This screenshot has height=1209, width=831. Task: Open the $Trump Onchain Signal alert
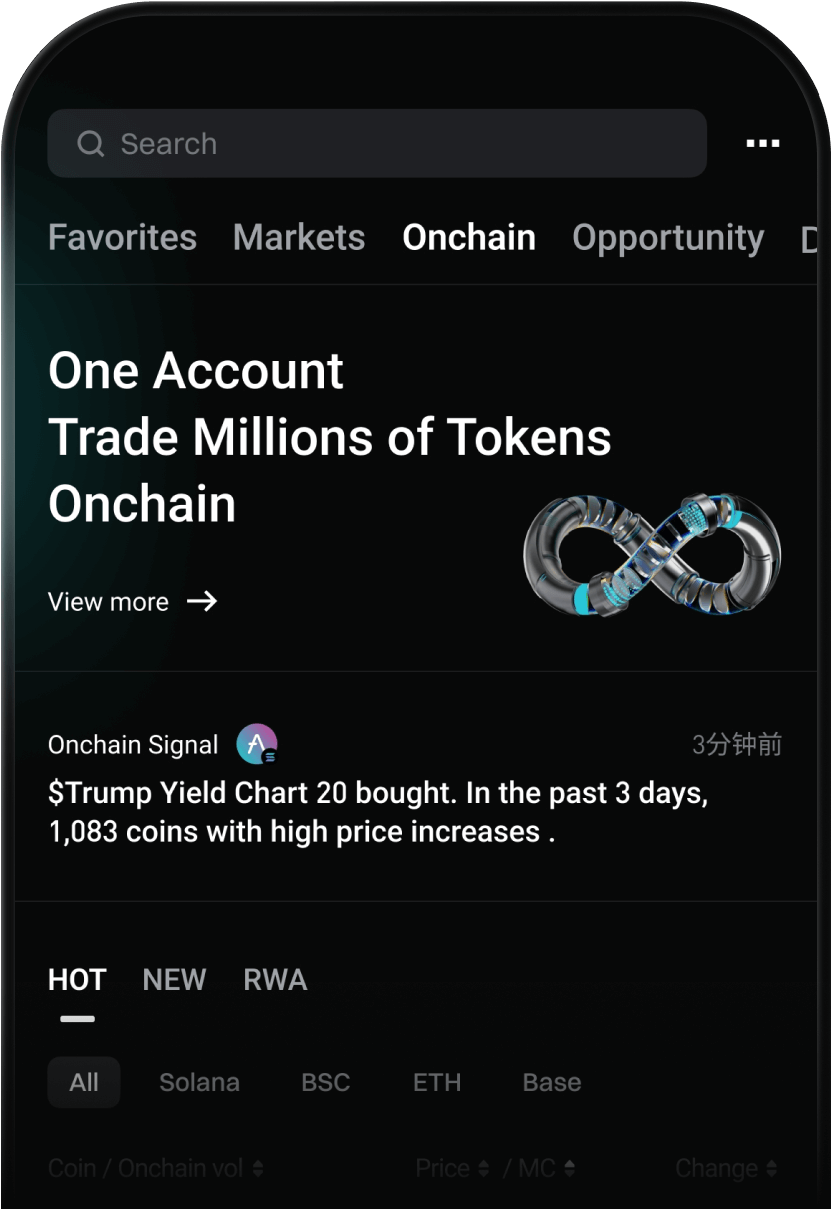pos(378,812)
